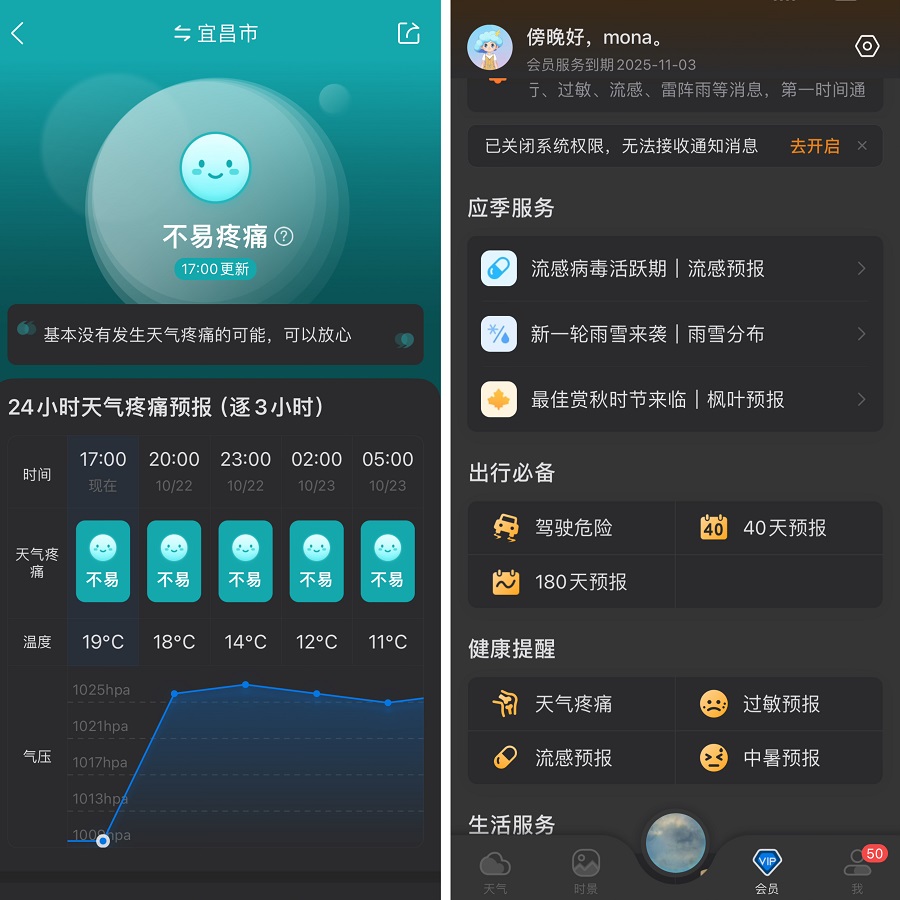Open 新一轮雨雪来袭 rain snow distribution
Viewport: 900px width, 900px height.
(675, 334)
